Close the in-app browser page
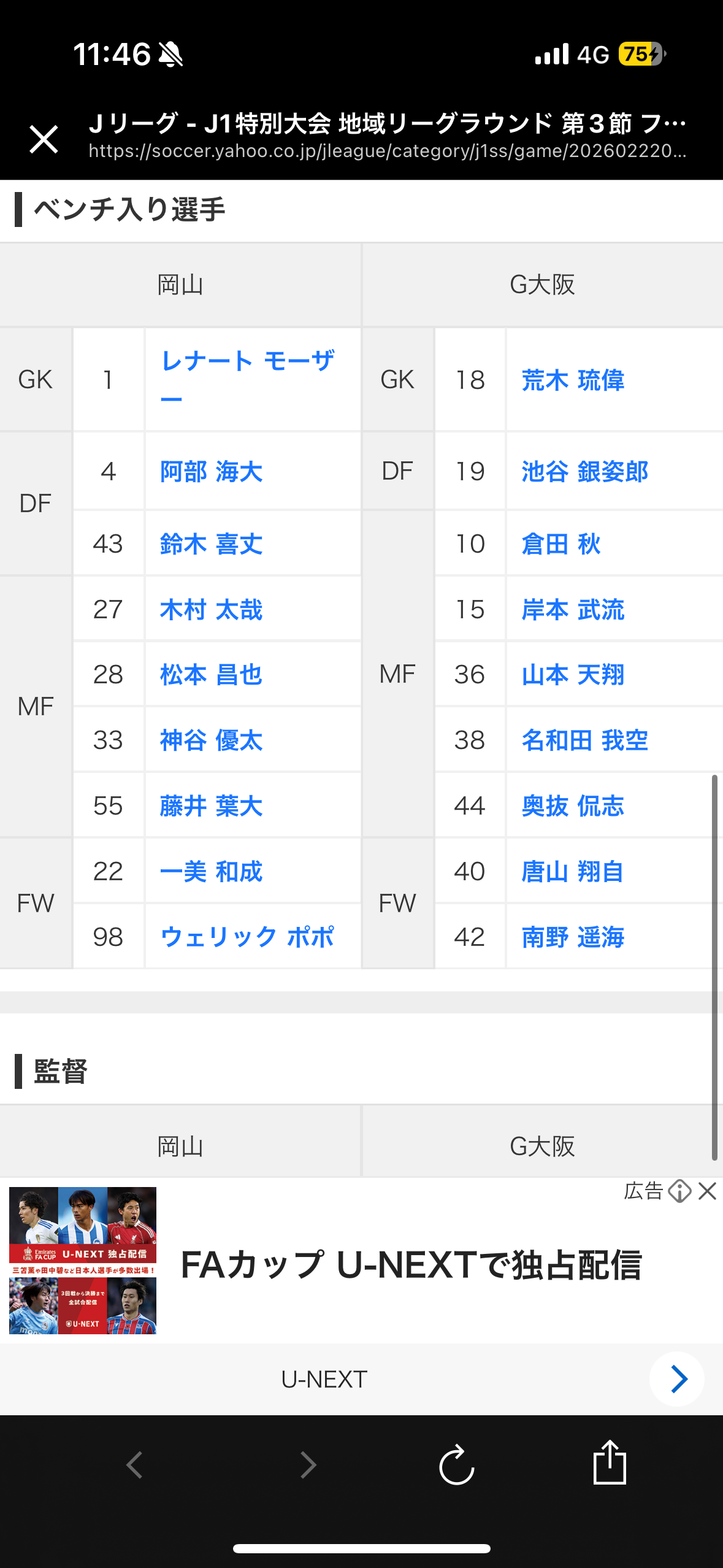Screen dimensions: 723x1568 click(x=44, y=139)
